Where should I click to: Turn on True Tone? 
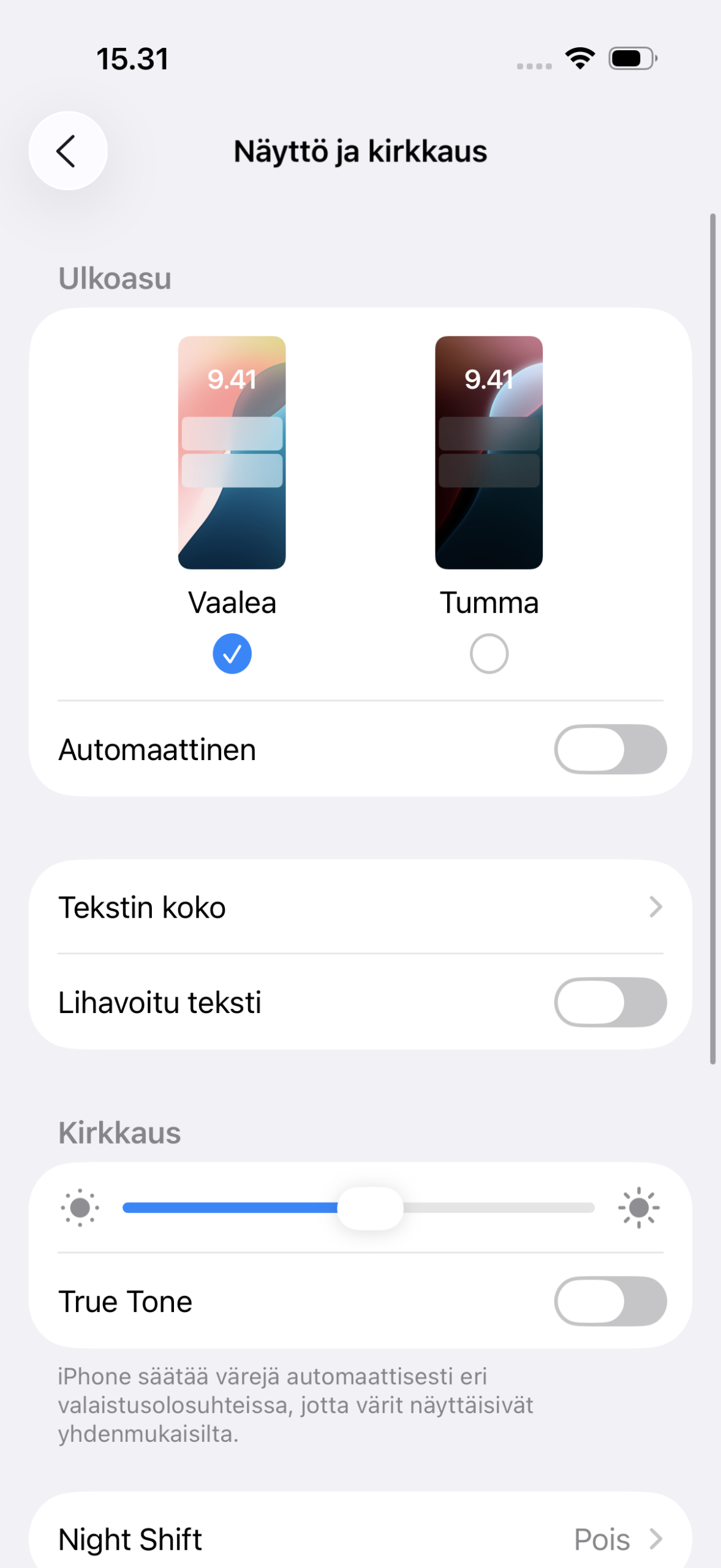610,1301
